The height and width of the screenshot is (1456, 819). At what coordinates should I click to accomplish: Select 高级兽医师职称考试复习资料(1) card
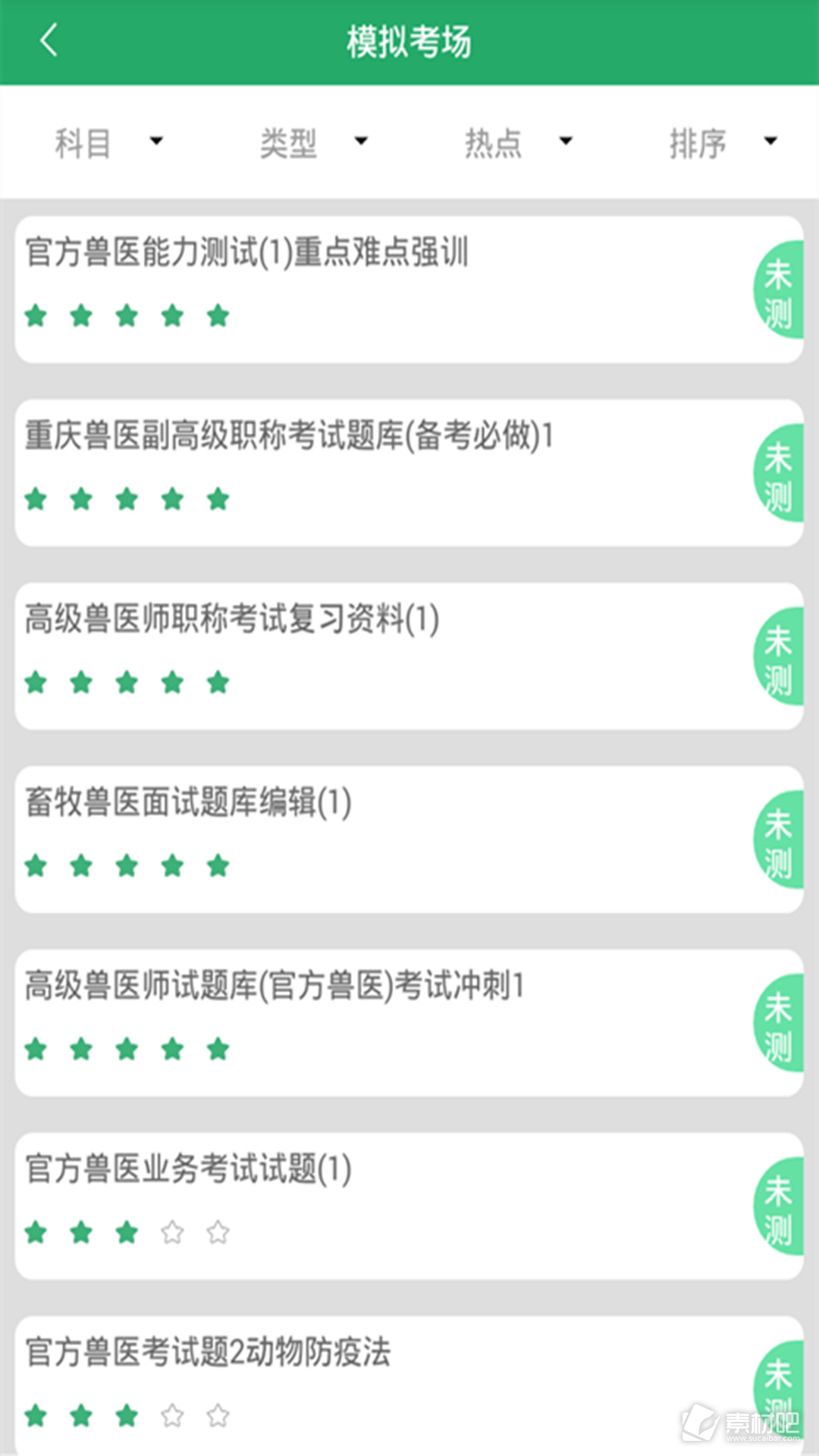tap(409, 656)
